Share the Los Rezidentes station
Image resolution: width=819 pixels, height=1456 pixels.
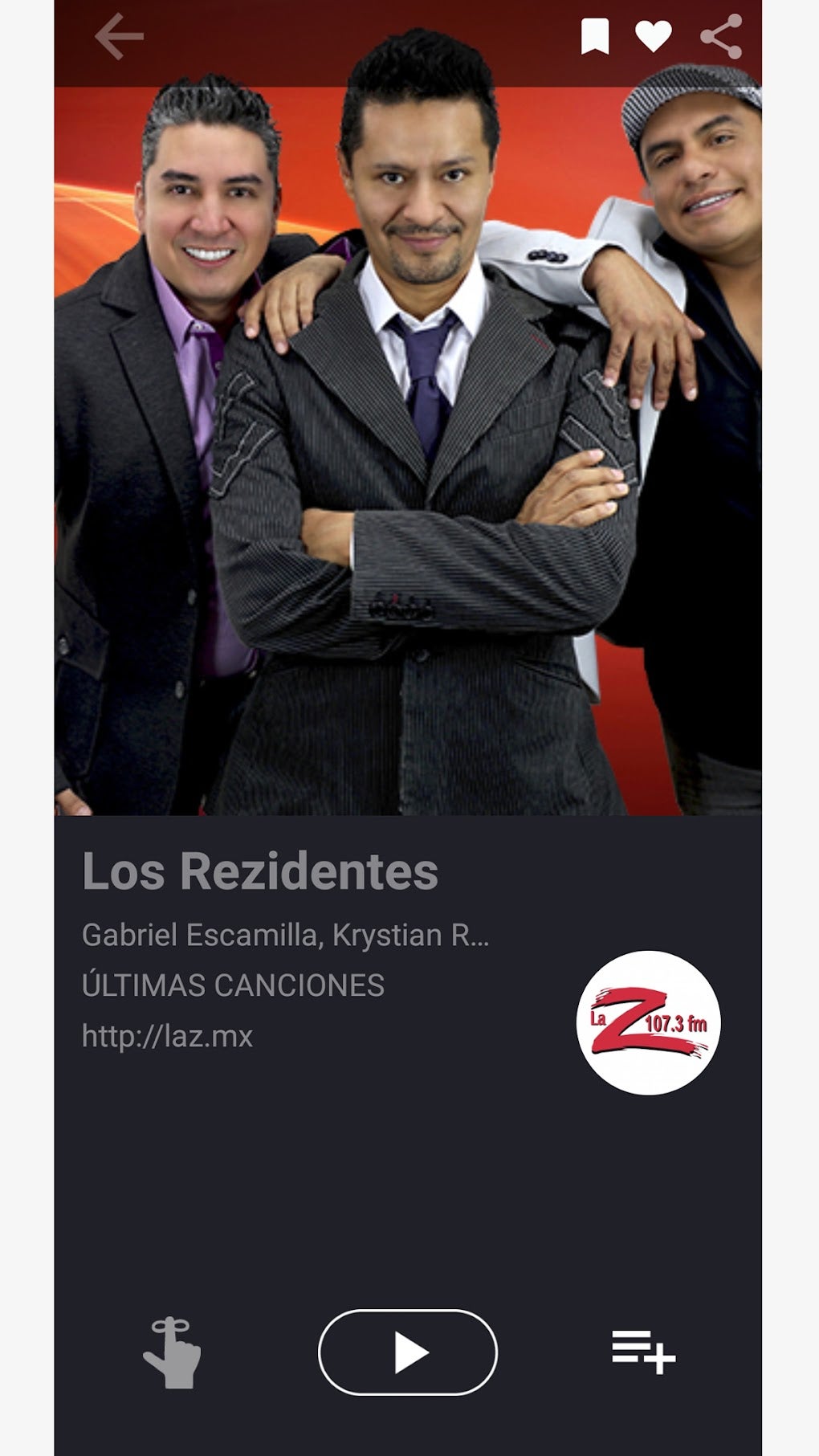[720, 37]
